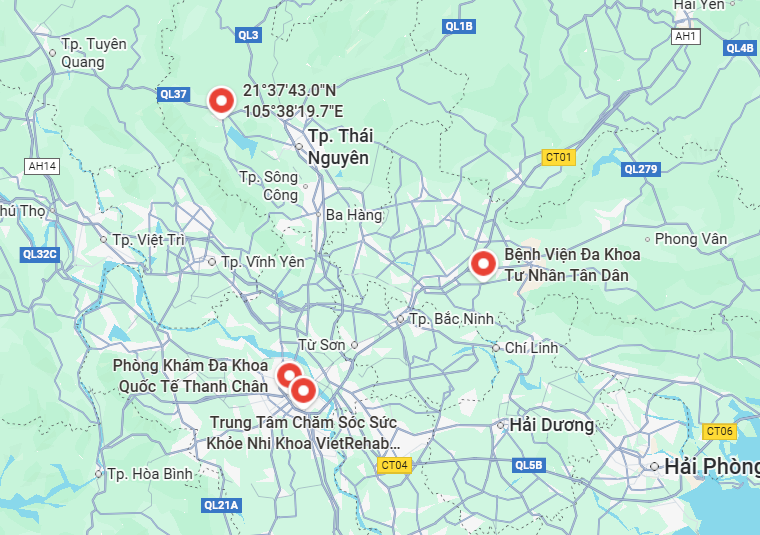Open the Phòng Khám Đa Khoa Quốc Tế Thanh Chân marker
The image size is (760, 535).
pos(287,375)
